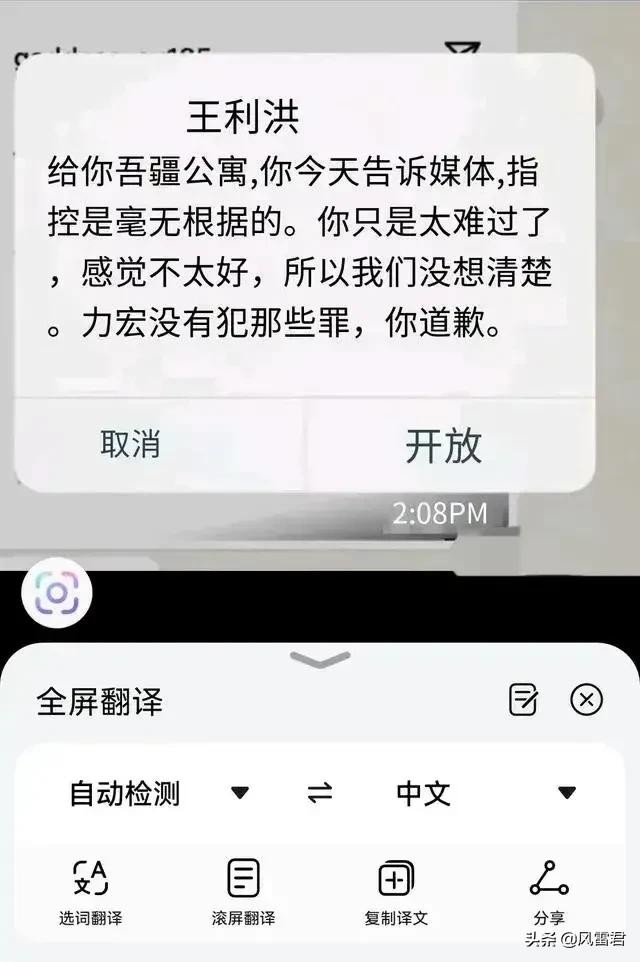Close the 全屏翻译 panel
The image size is (640, 962).
(x=586, y=700)
